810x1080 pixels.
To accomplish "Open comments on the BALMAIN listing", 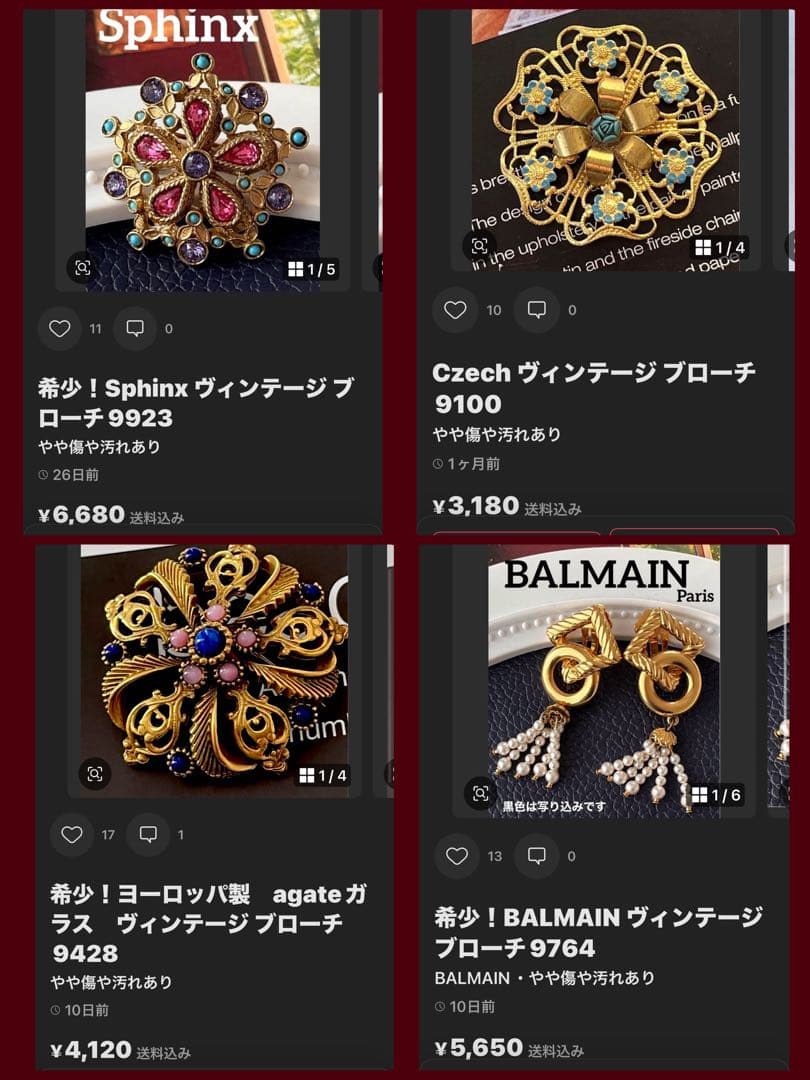I will (x=537, y=856).
